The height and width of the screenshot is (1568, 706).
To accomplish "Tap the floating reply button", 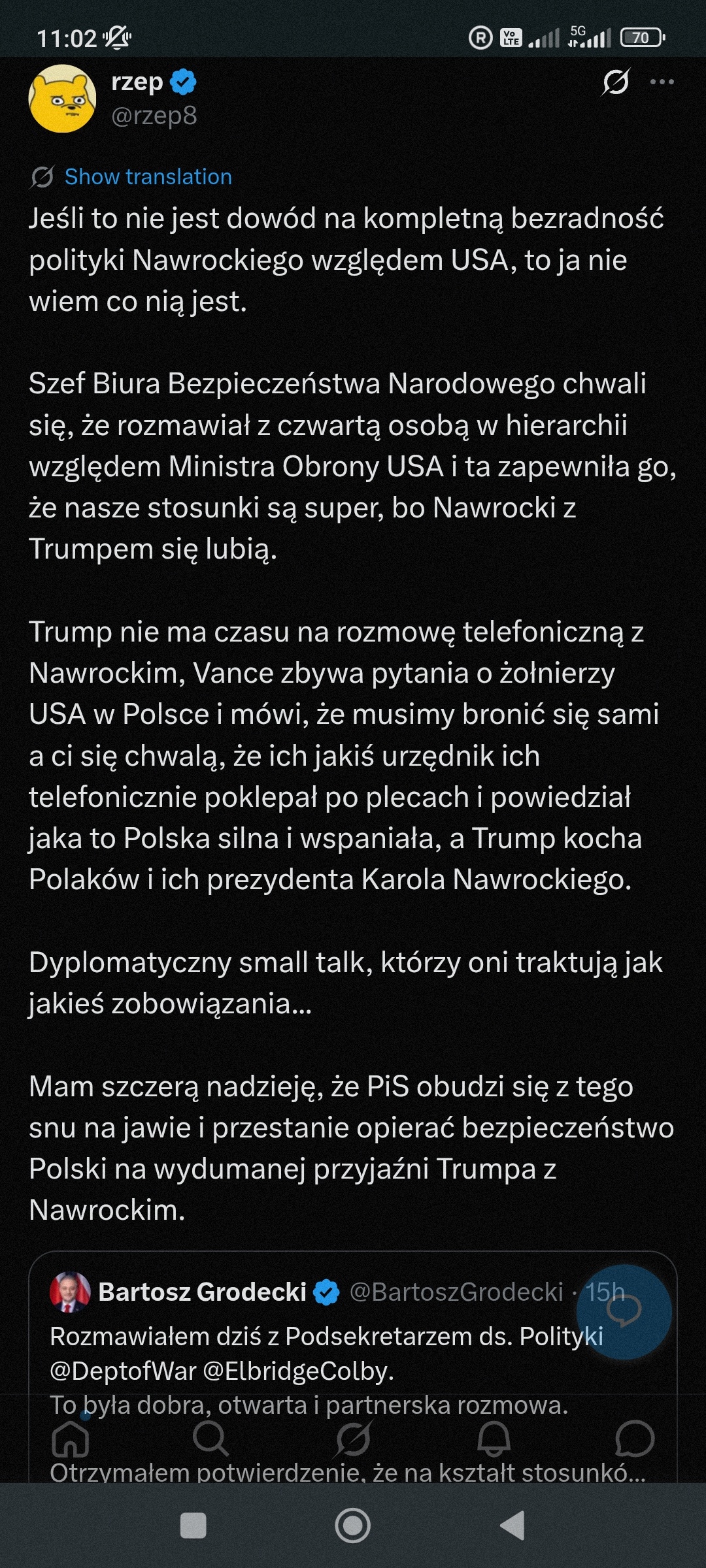I will pyautogui.click(x=624, y=1312).
